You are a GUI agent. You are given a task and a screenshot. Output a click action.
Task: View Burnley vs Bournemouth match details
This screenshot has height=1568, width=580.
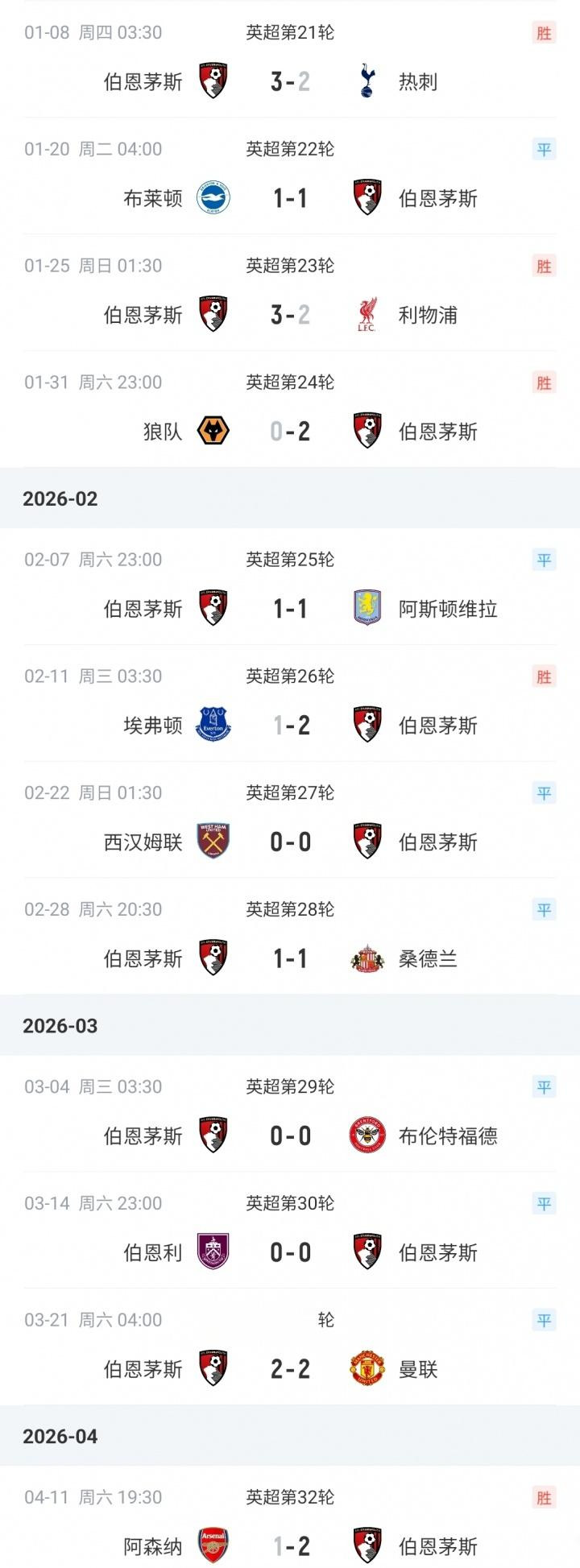[290, 1253]
